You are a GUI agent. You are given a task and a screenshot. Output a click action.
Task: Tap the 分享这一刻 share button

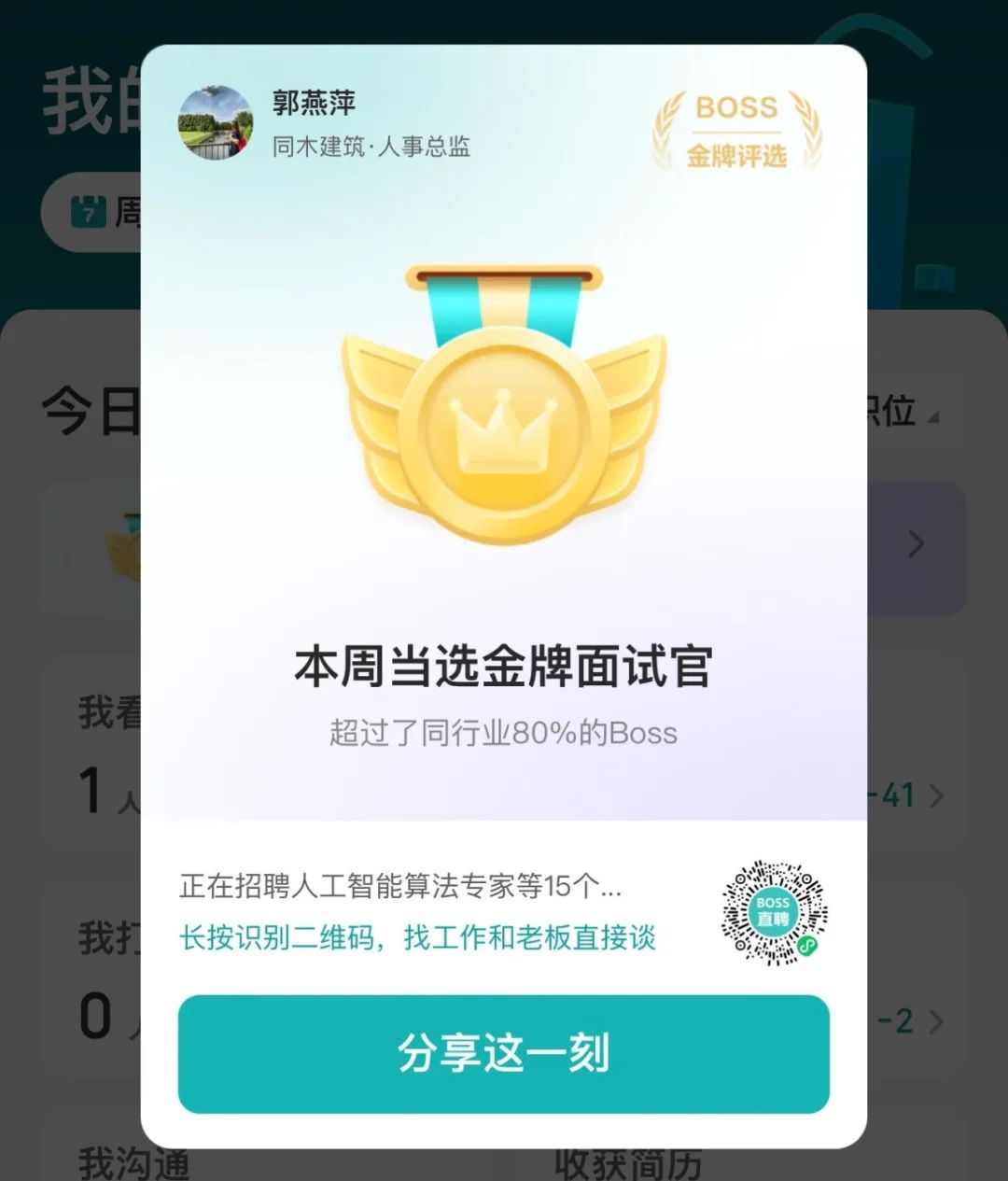click(x=503, y=1053)
